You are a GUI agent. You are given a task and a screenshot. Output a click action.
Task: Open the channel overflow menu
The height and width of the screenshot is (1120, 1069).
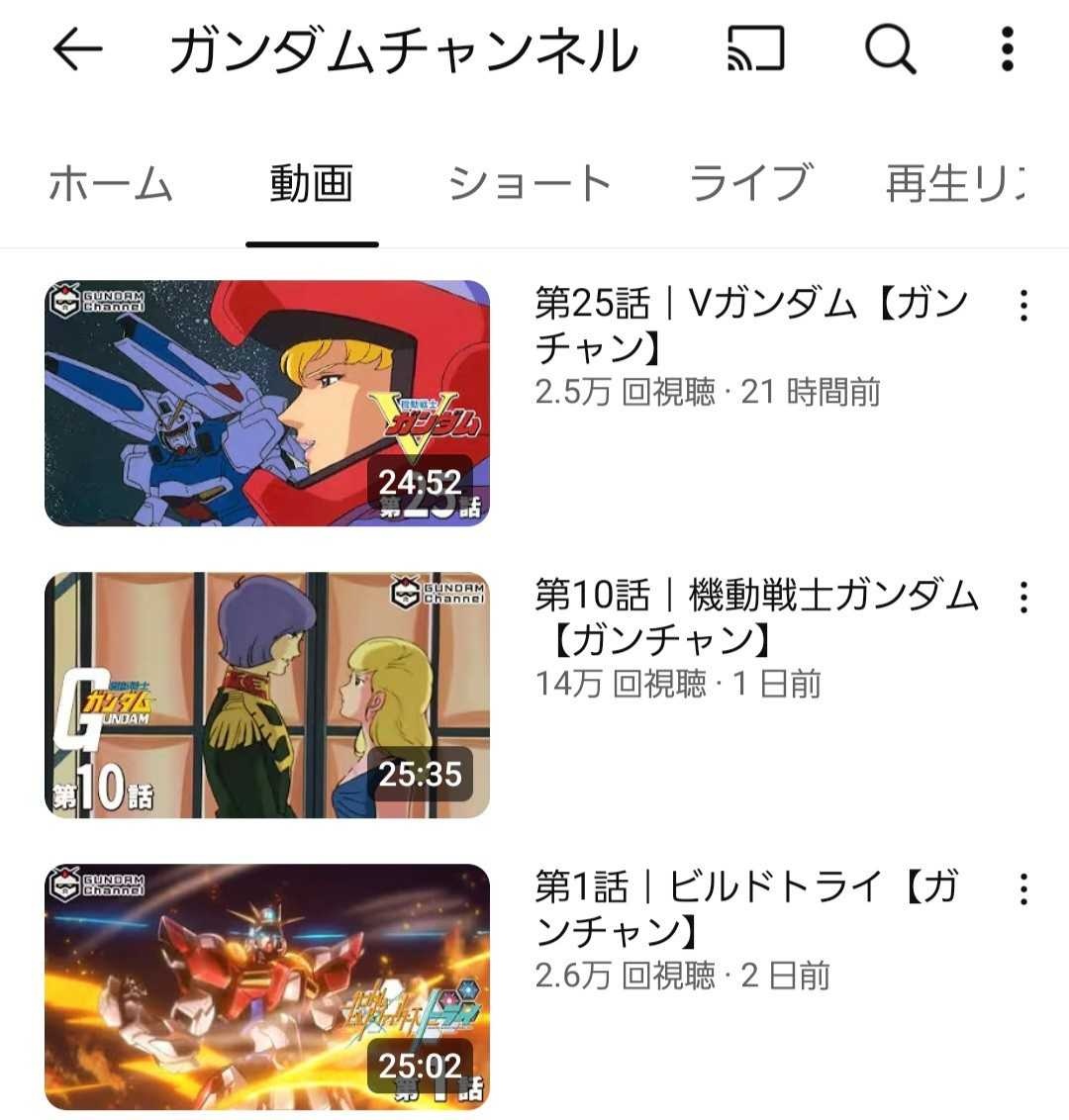(x=1007, y=49)
